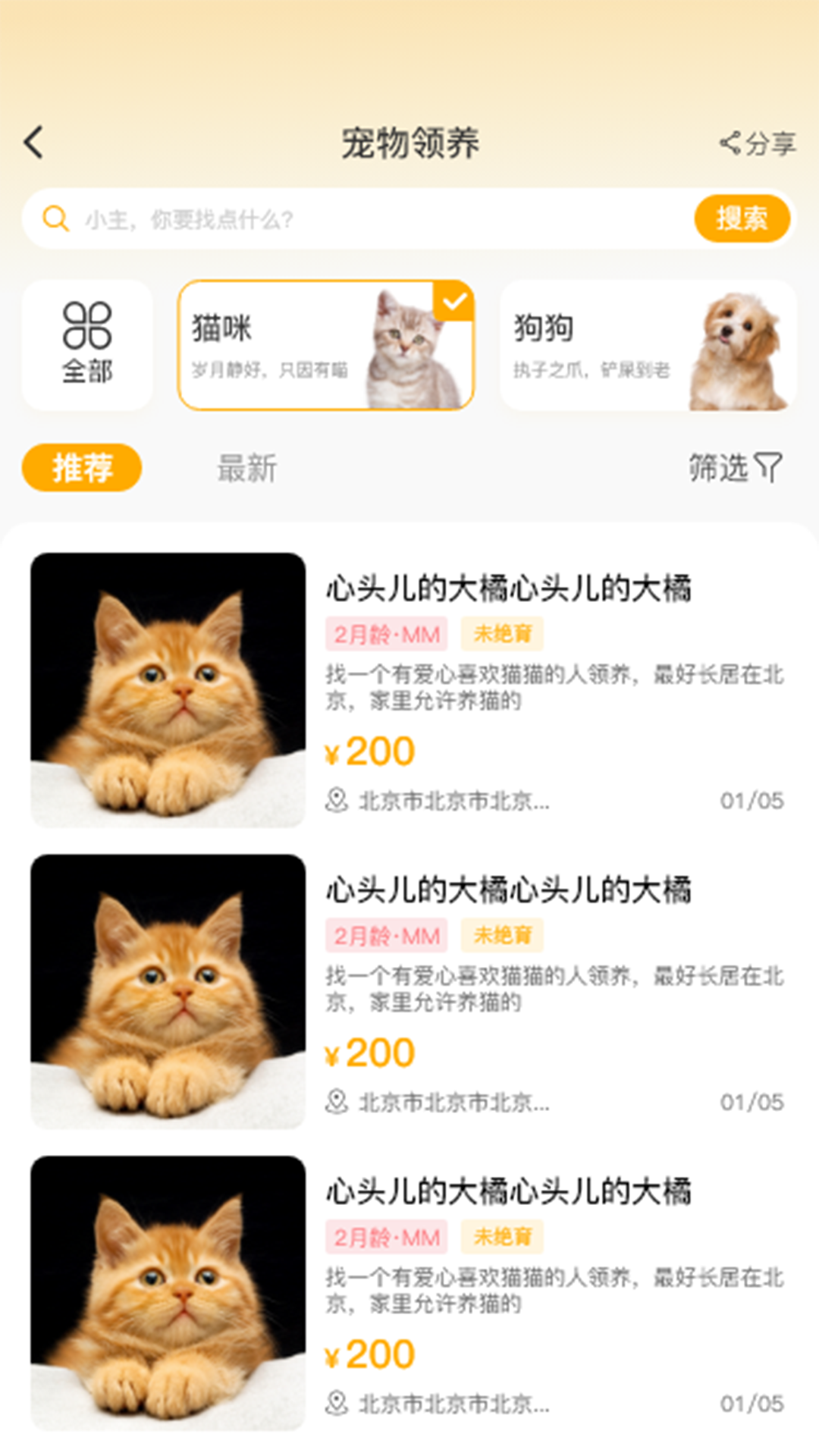Switch to the 最新 tab
The height and width of the screenshot is (1456, 819).
(x=246, y=468)
